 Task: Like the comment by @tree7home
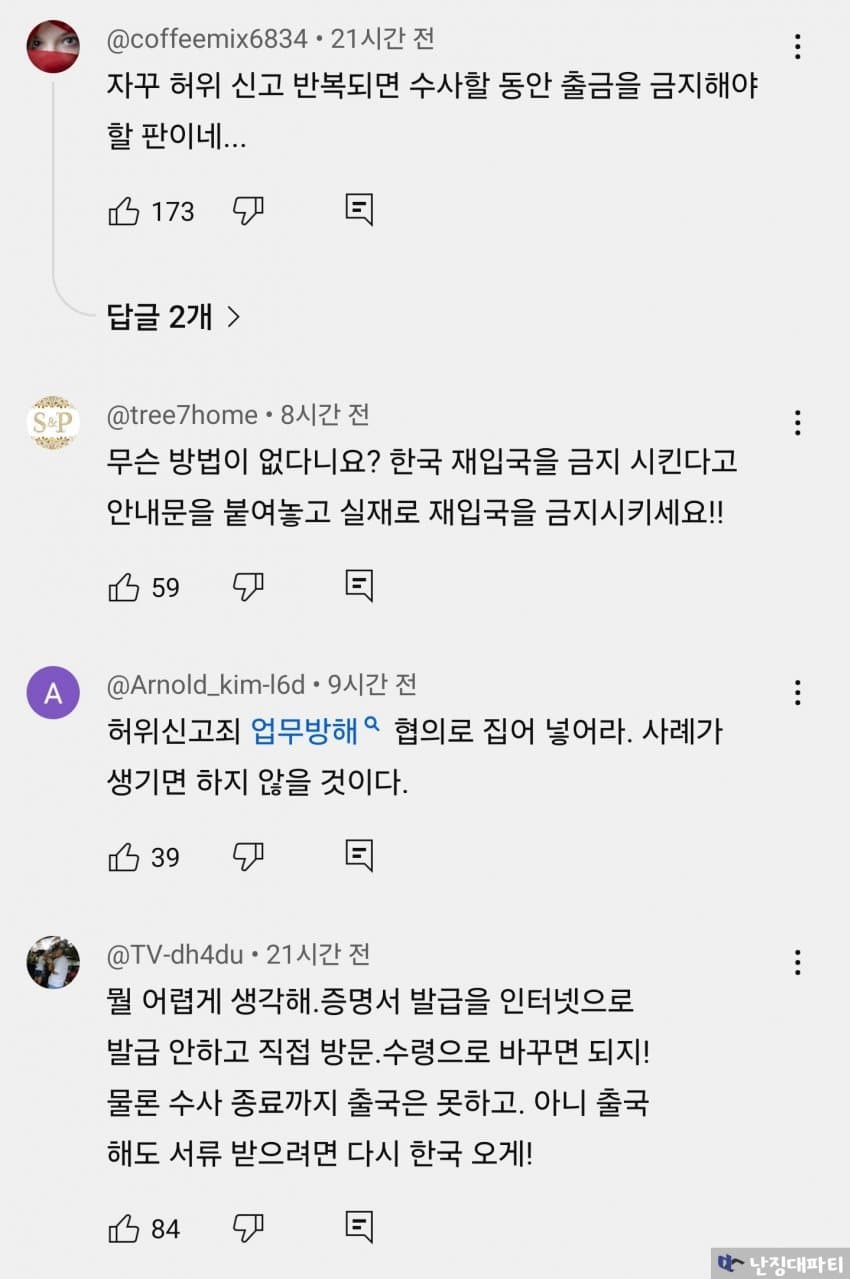124,587
